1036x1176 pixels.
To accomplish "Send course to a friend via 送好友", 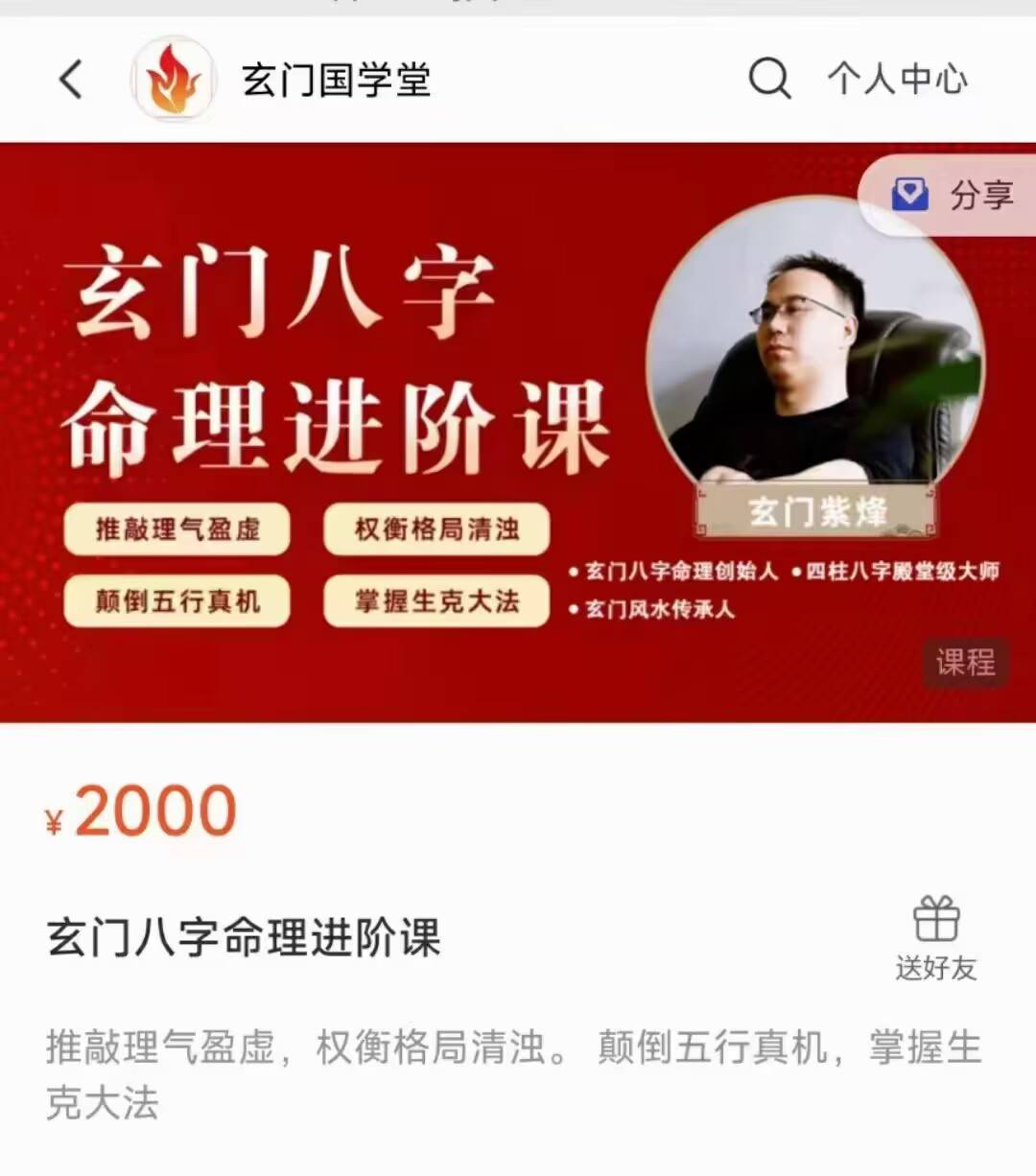I will 935,938.
